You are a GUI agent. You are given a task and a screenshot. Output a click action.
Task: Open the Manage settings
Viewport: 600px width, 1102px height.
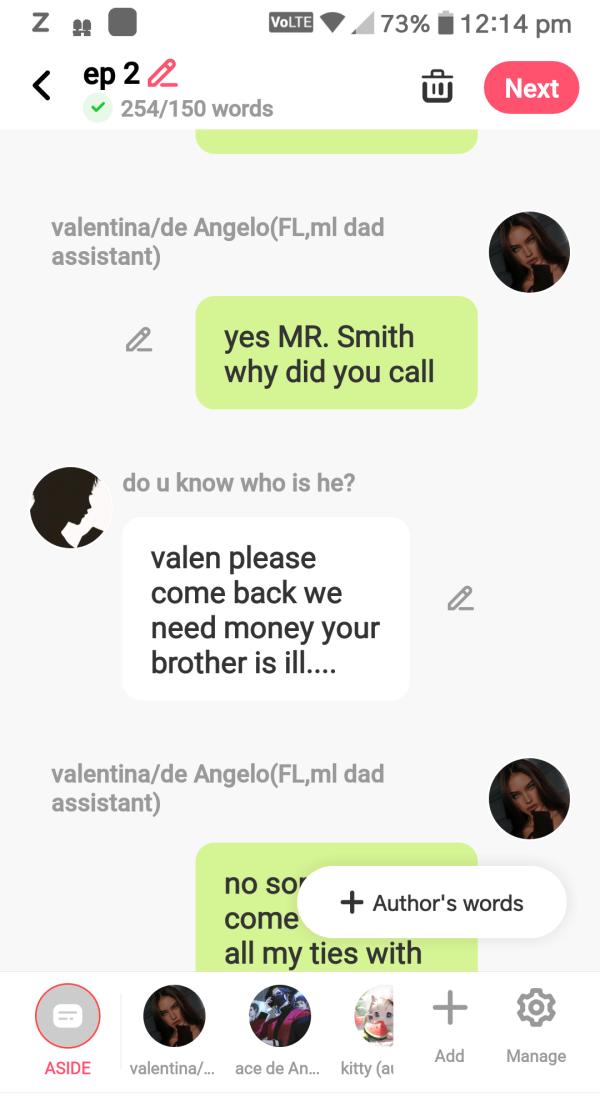coord(535,1020)
